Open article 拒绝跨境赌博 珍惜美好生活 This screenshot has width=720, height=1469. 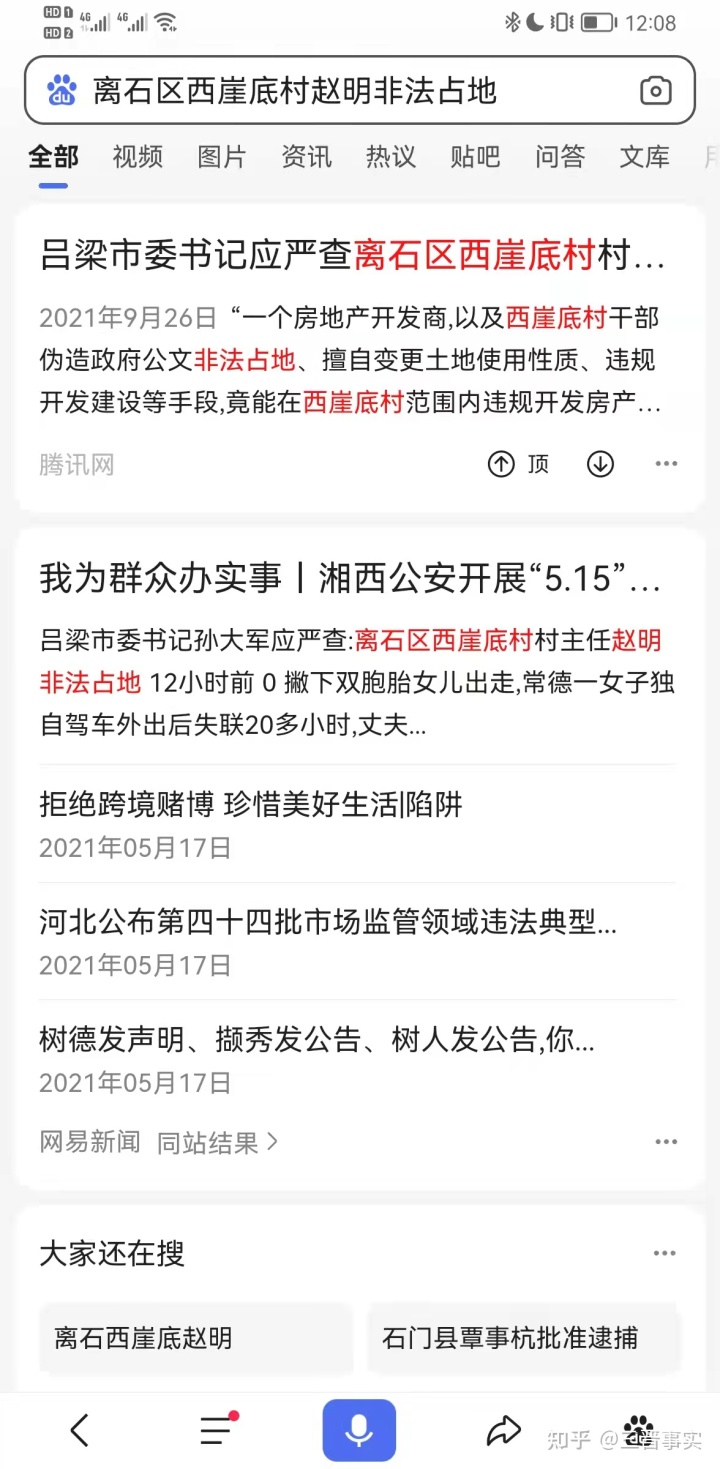coord(251,805)
